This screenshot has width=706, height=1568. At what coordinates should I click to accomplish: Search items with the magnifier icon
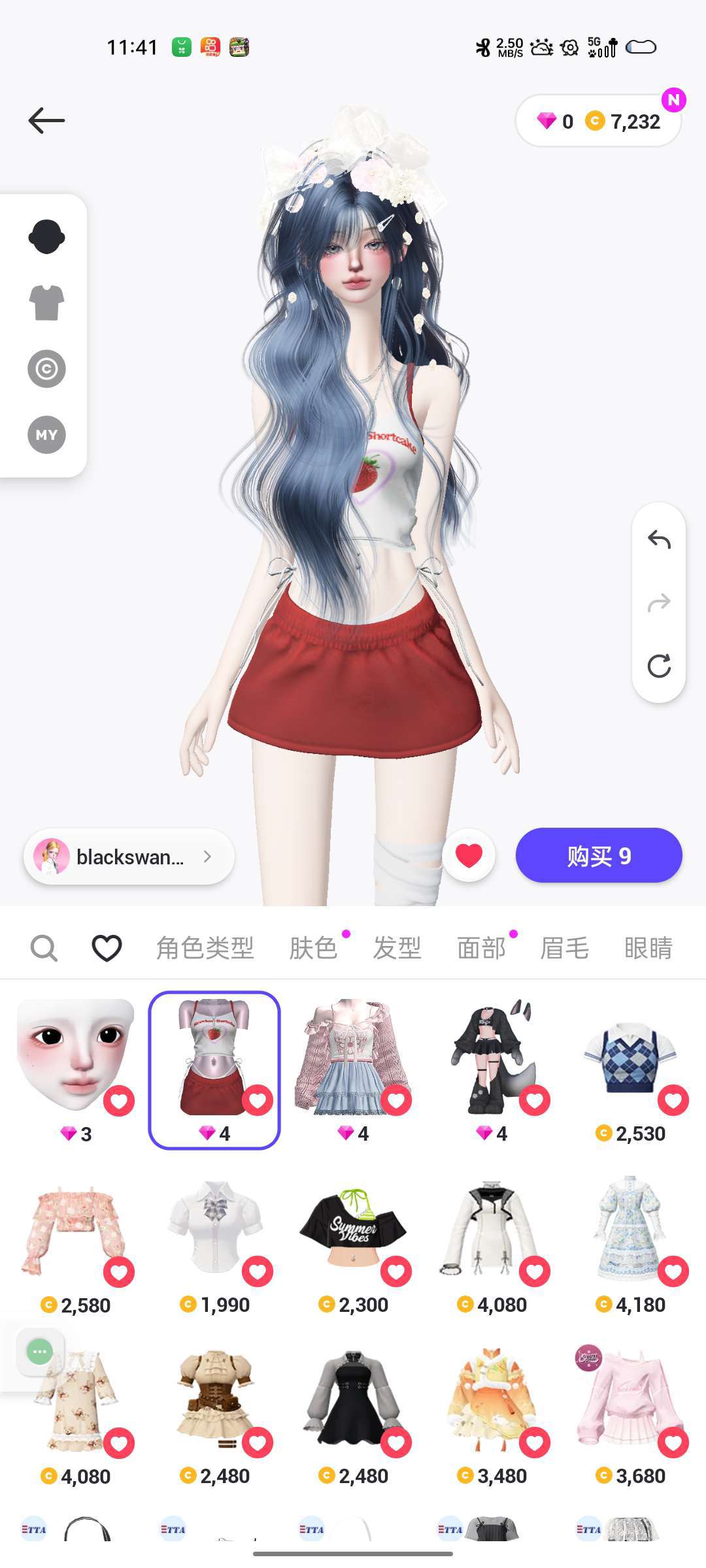tap(44, 948)
